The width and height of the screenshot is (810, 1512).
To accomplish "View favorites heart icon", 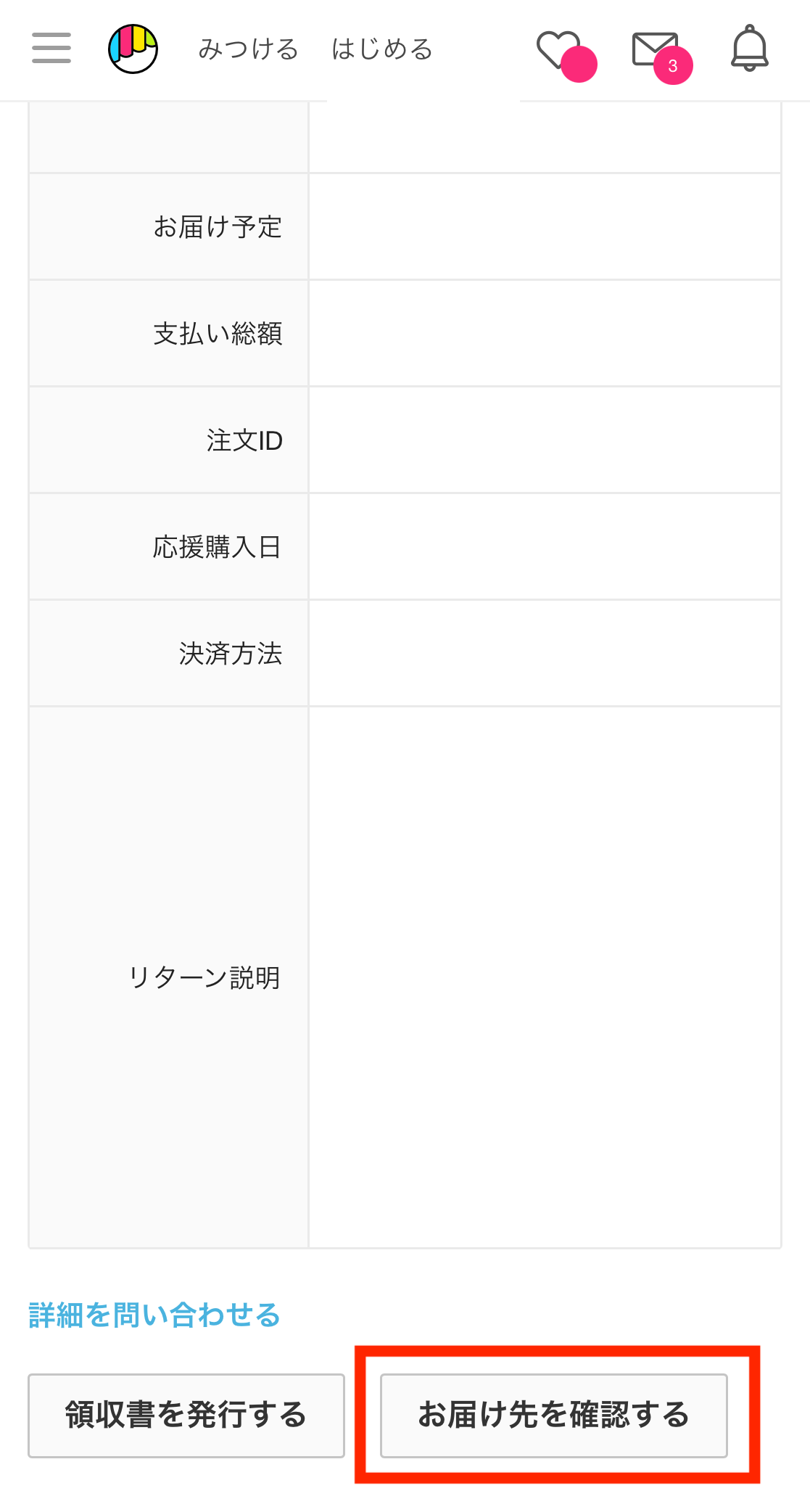I will click(558, 49).
